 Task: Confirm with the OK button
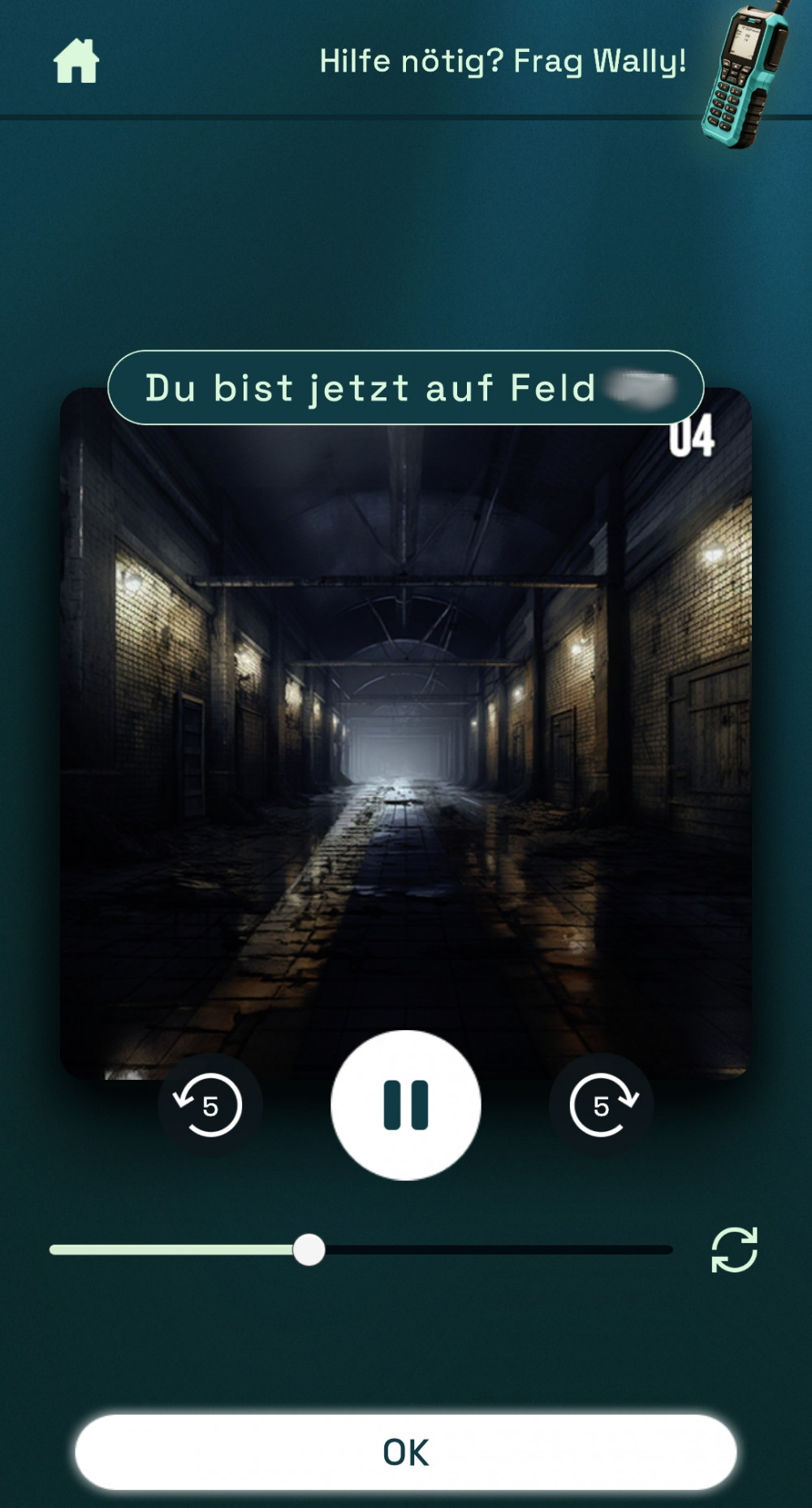(406, 1452)
